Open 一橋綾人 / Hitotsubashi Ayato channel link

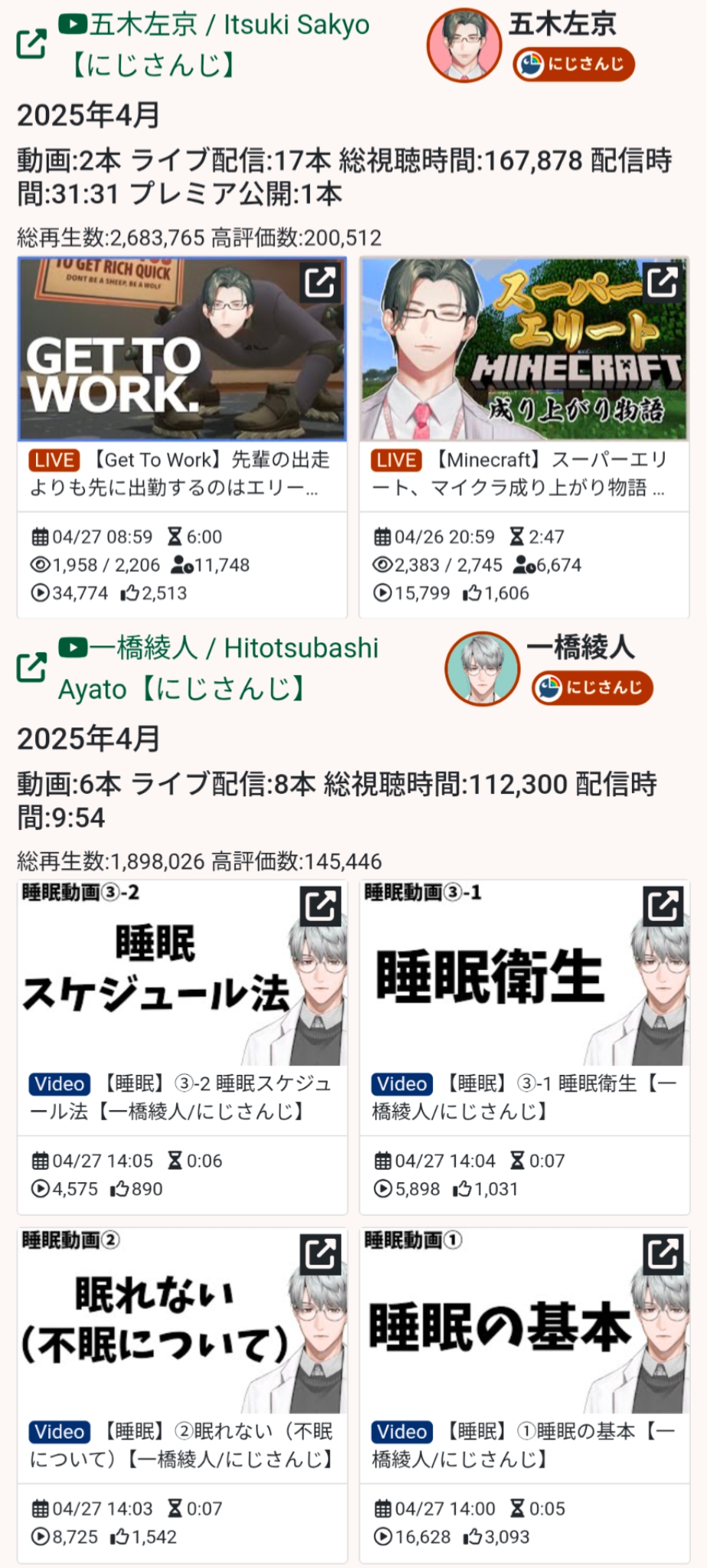(x=219, y=668)
